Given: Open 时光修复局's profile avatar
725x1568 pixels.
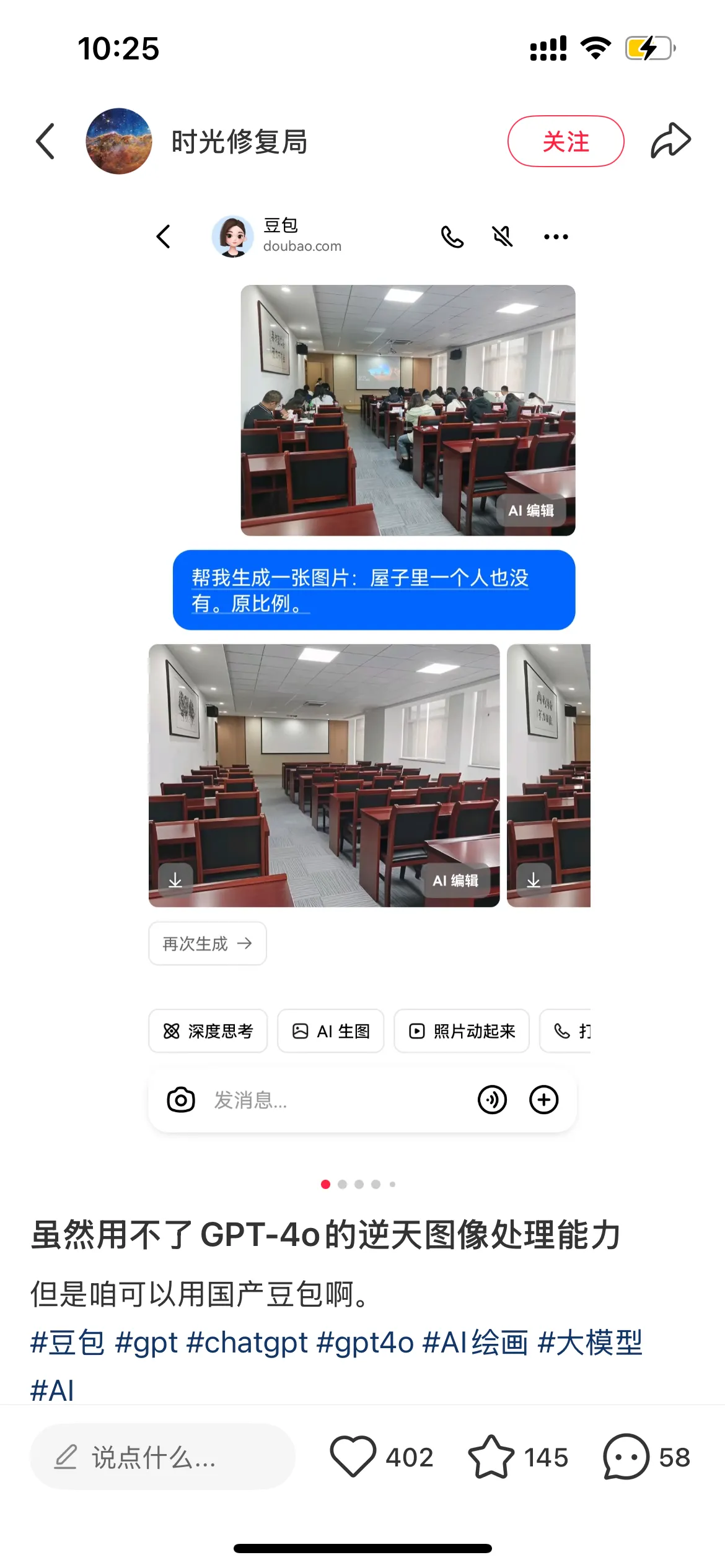Looking at the screenshot, I should click(119, 141).
